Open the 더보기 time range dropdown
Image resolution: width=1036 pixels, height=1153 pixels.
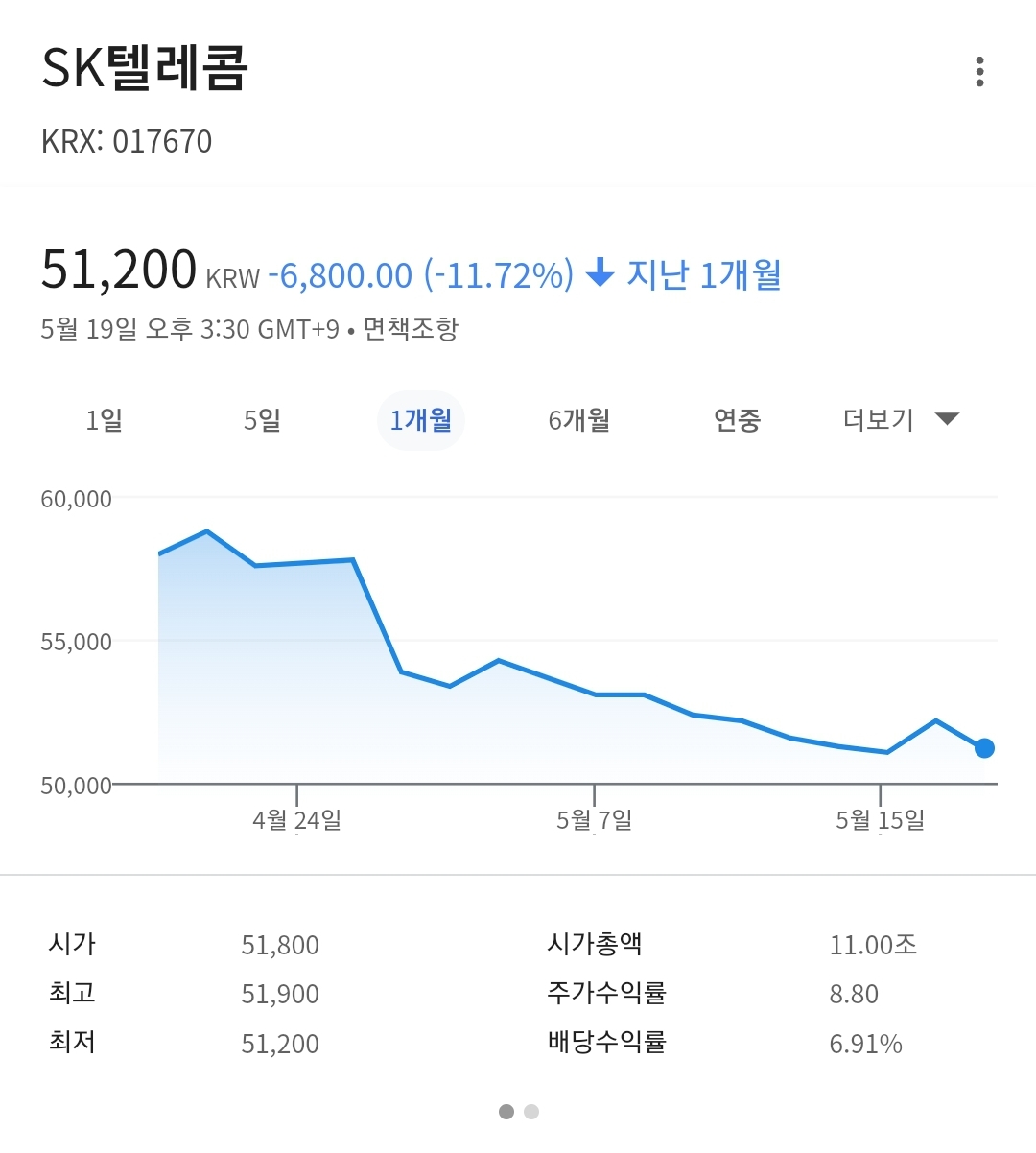click(x=876, y=418)
